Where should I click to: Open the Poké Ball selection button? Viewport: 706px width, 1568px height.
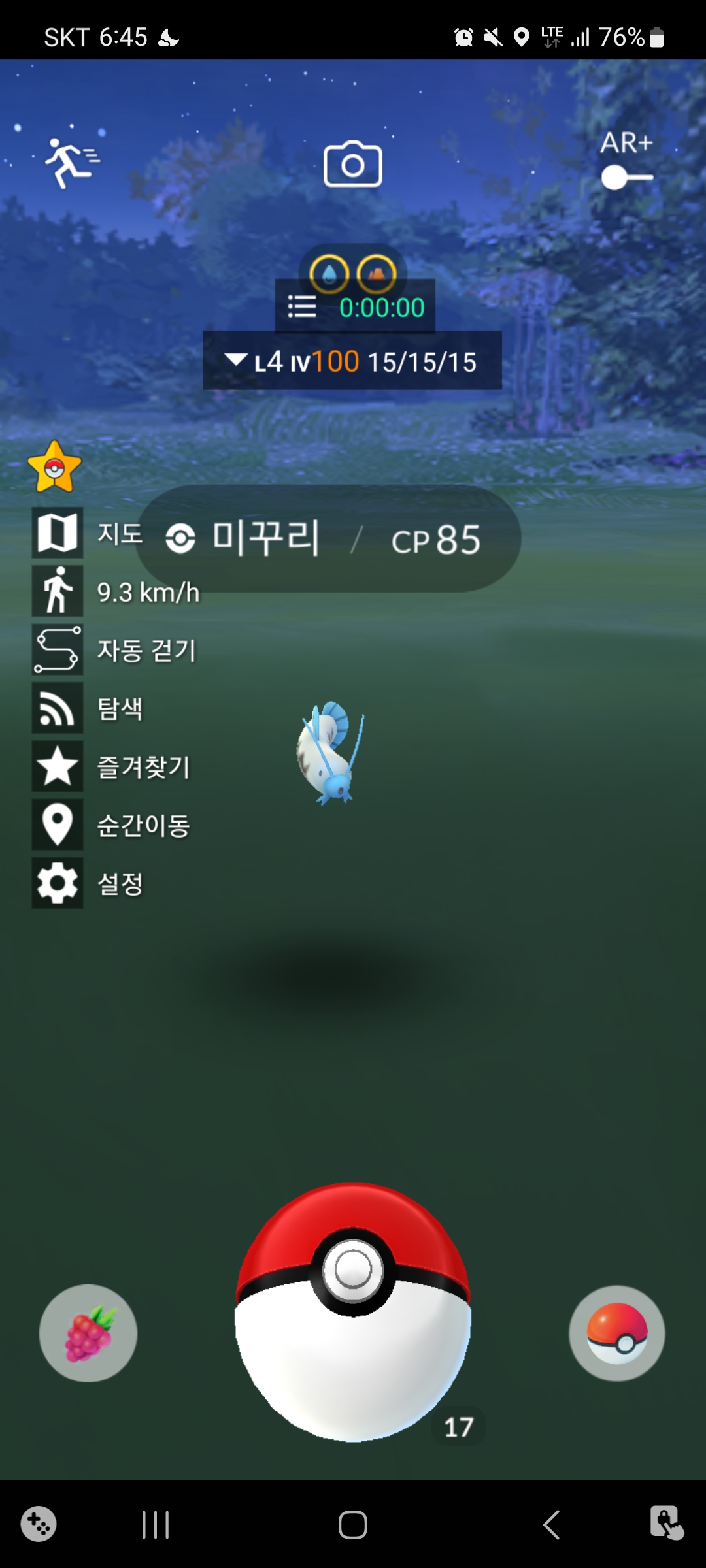616,1333
